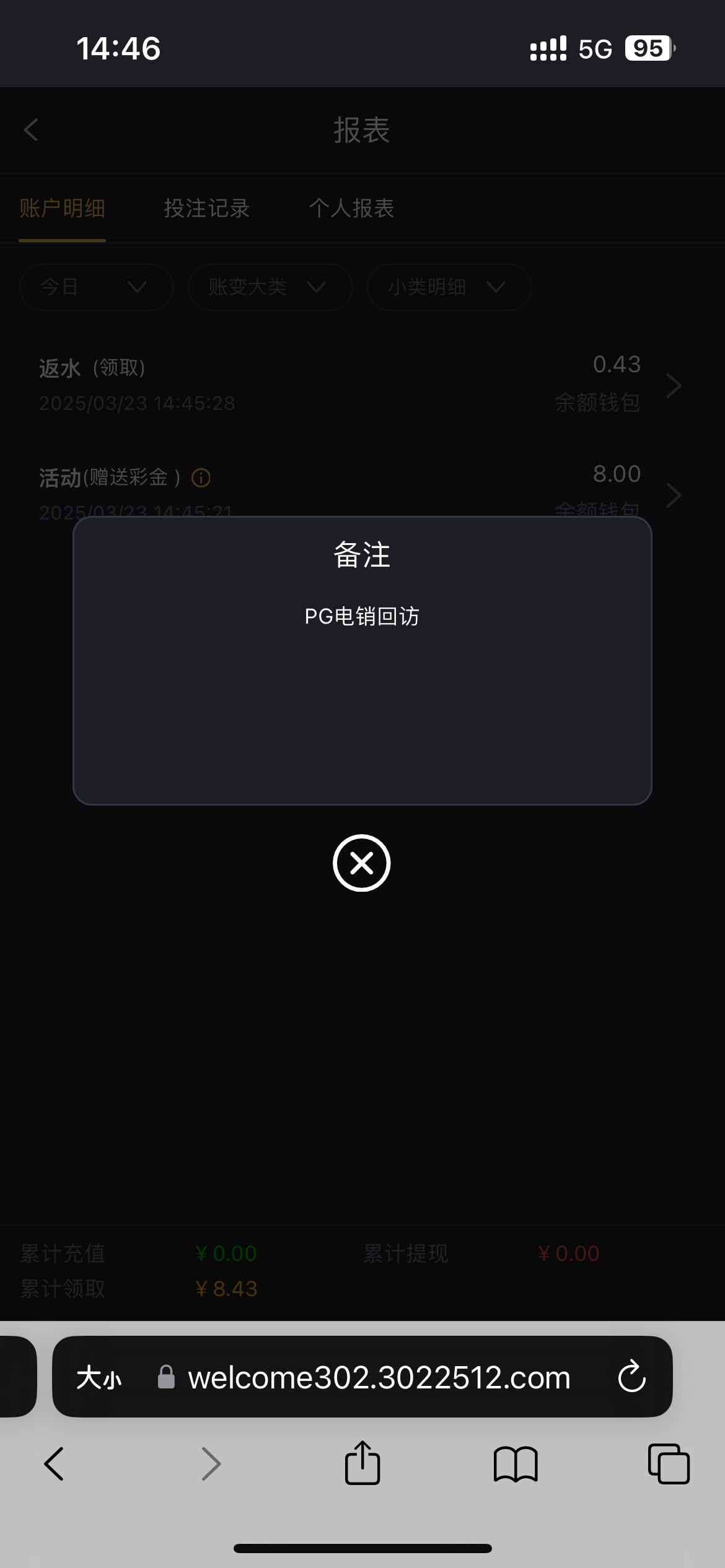Tap the welcome302.3022512.com address bar

[x=379, y=1378]
